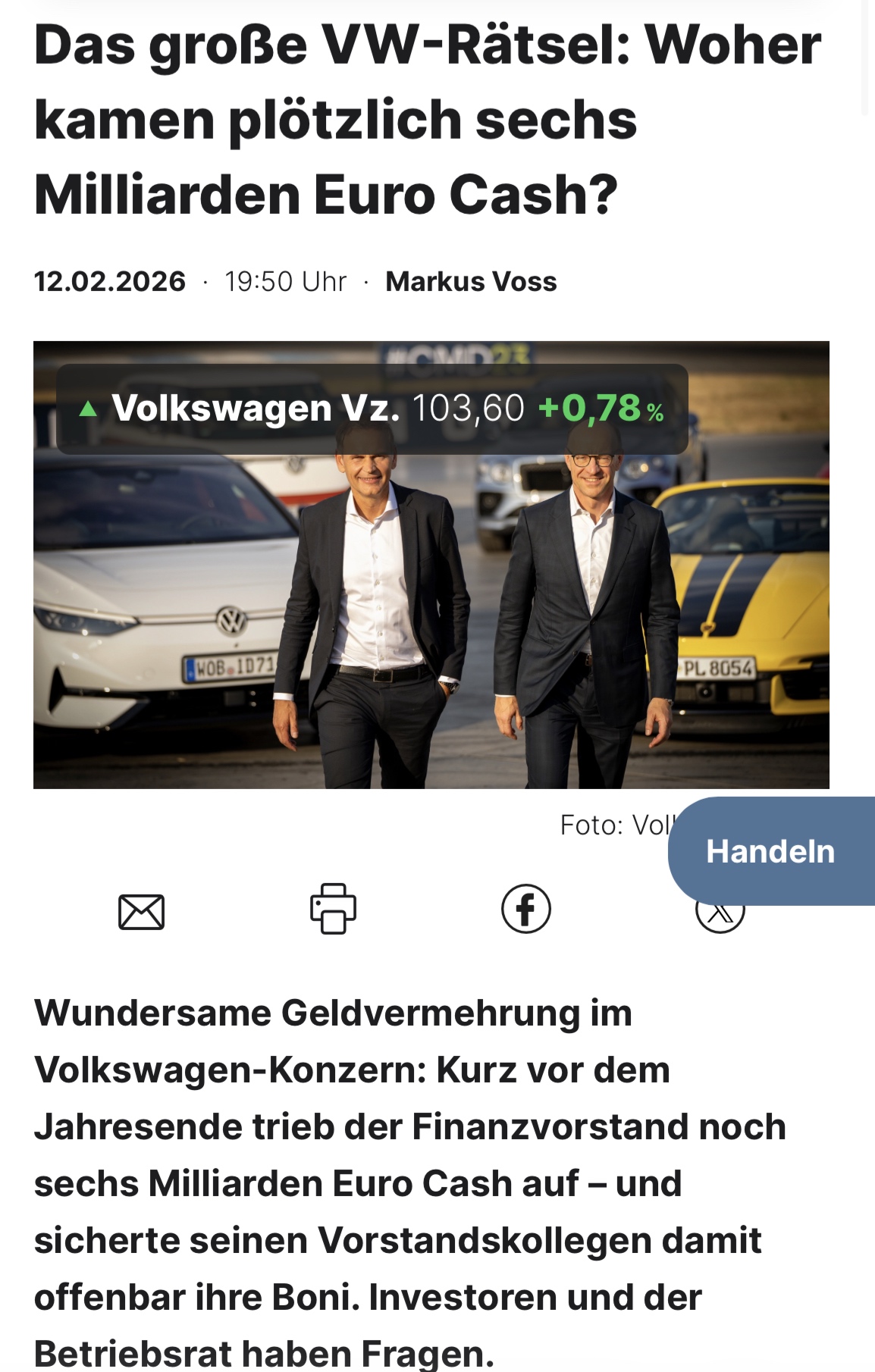The width and height of the screenshot is (875, 1372).
Task: Open the Volkswagen Vz. stock quote
Action: pyautogui.click(x=372, y=409)
